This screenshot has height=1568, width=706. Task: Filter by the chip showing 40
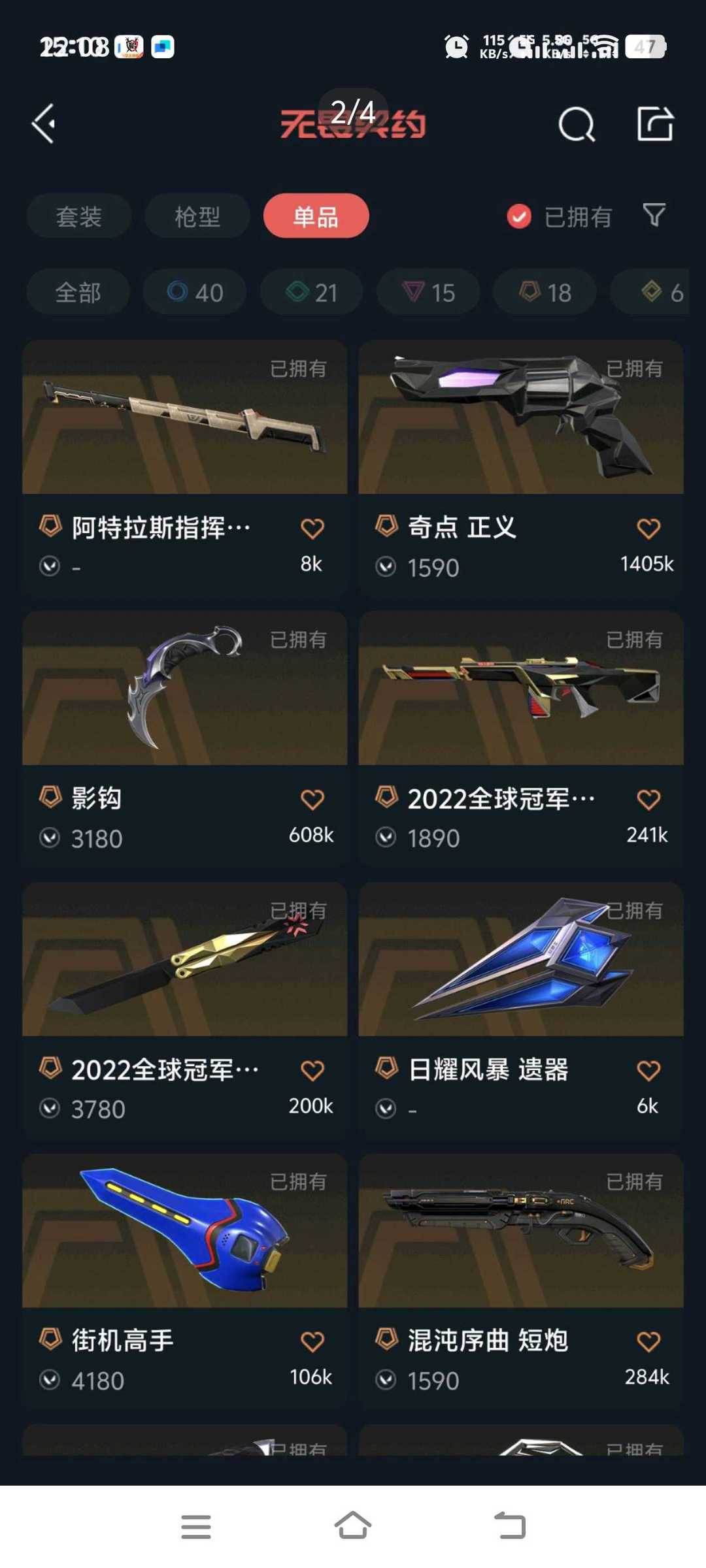(x=195, y=292)
